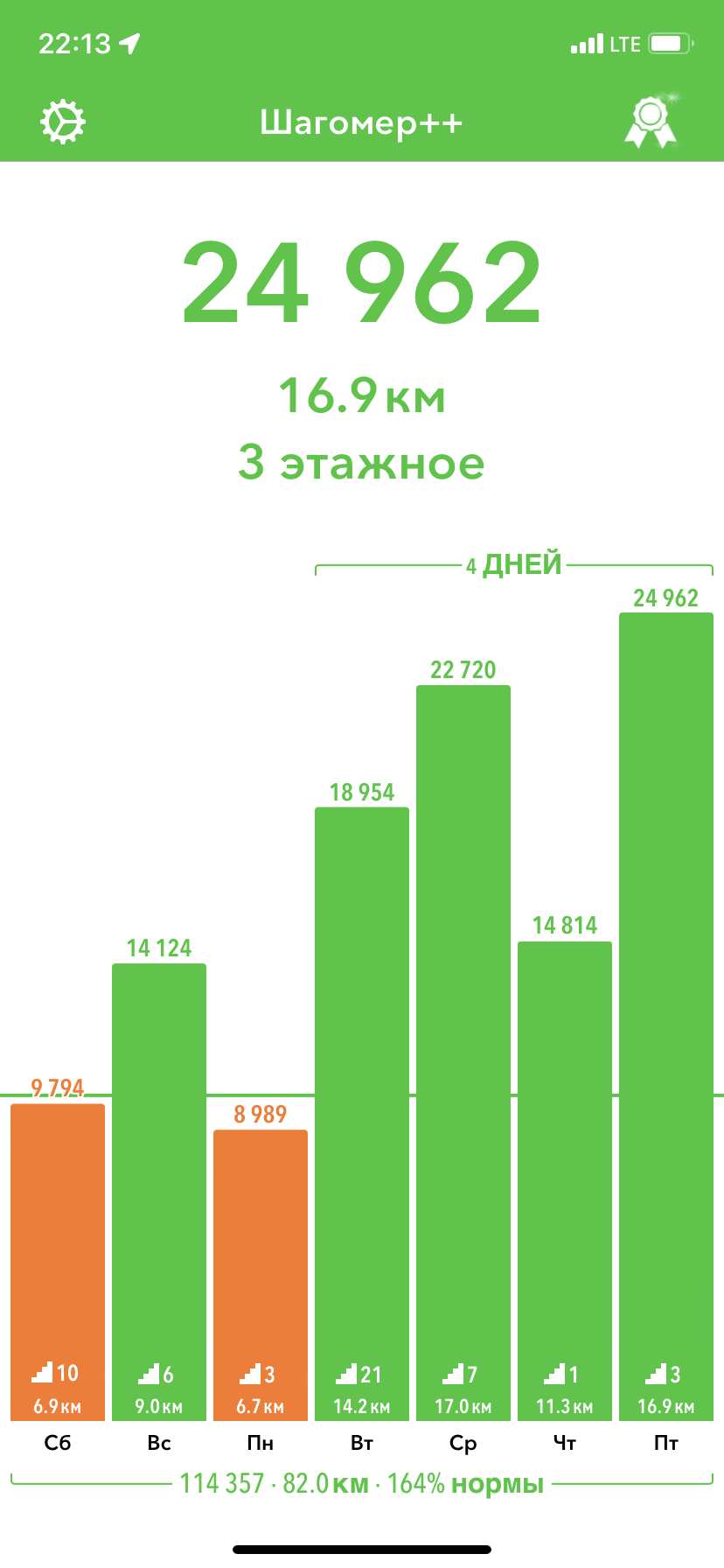Viewport: 724px width, 1568px height.
Task: Open the settings gear
Action: coord(63,122)
